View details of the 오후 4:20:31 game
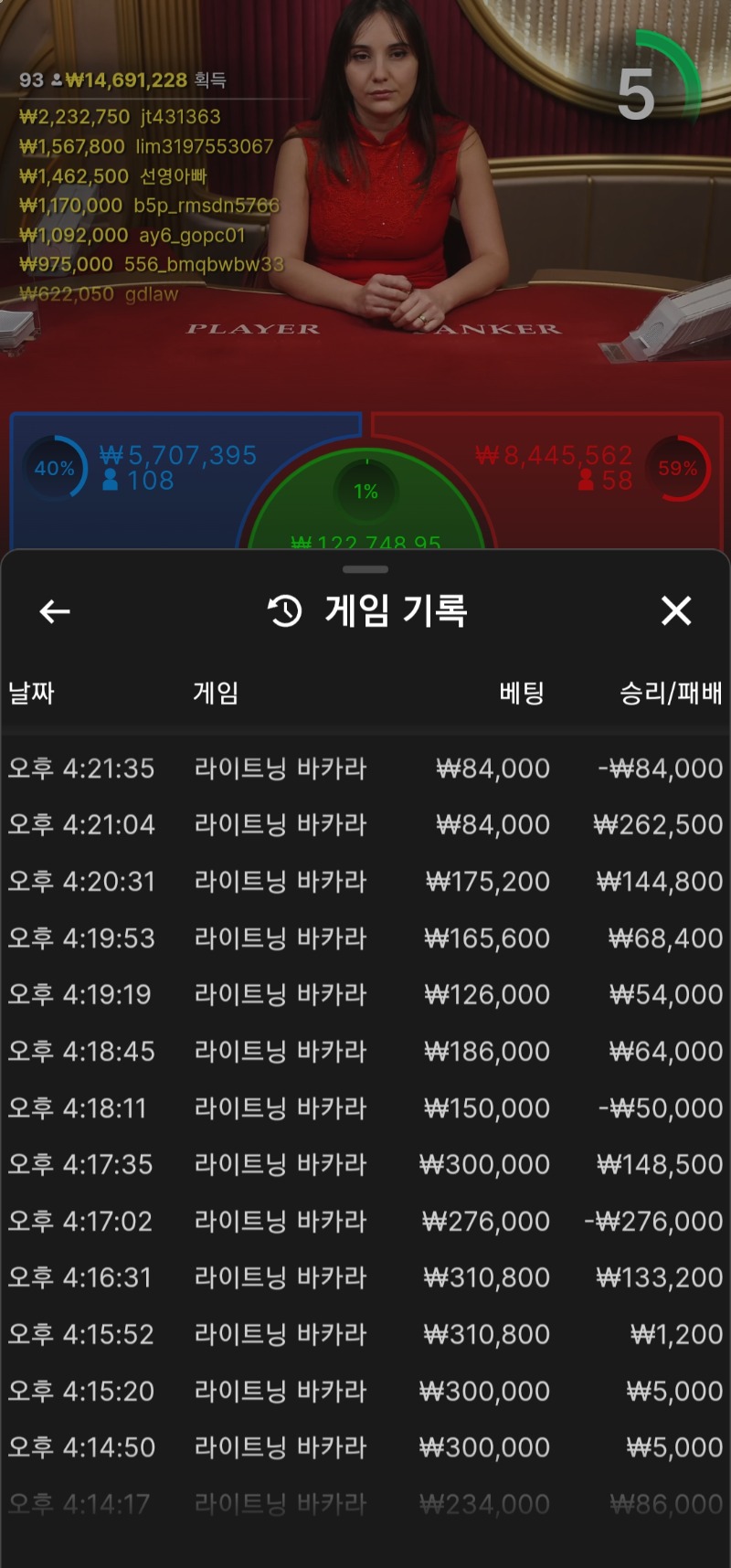This screenshot has width=731, height=1568. point(365,882)
